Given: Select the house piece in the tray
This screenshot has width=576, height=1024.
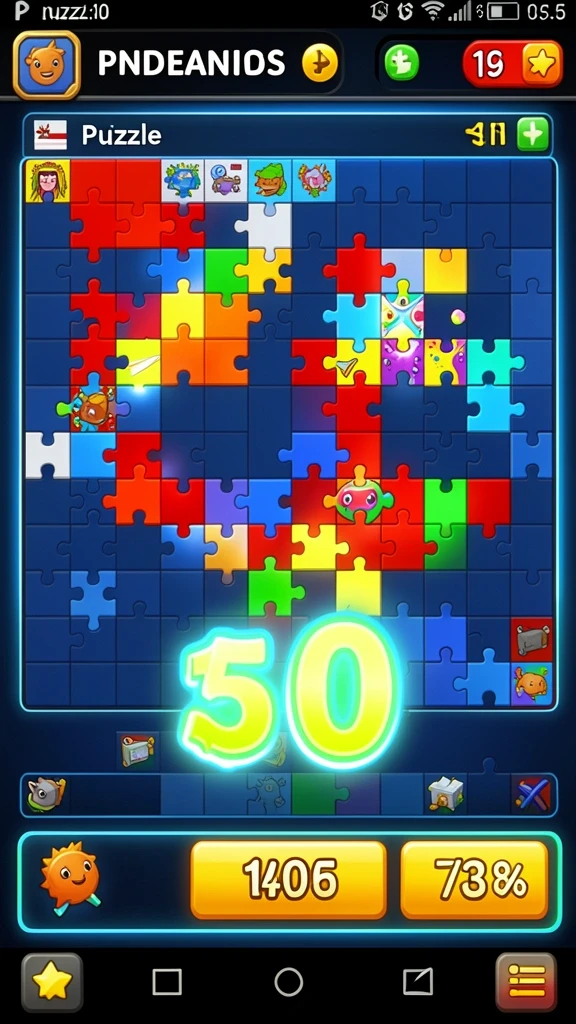Looking at the screenshot, I should coord(446,794).
